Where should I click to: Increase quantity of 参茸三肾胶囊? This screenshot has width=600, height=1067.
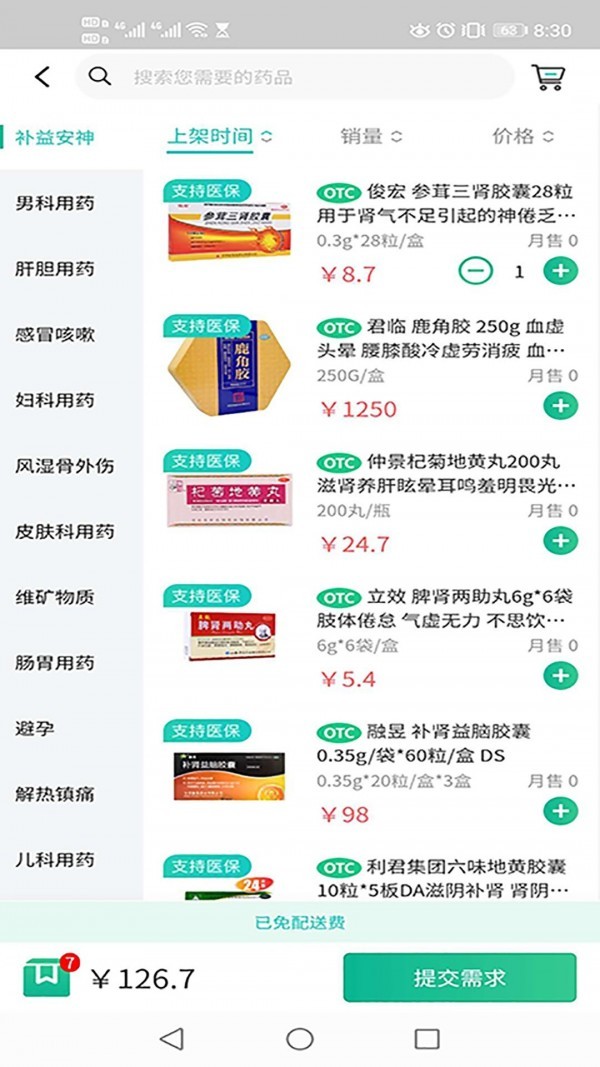point(560,270)
